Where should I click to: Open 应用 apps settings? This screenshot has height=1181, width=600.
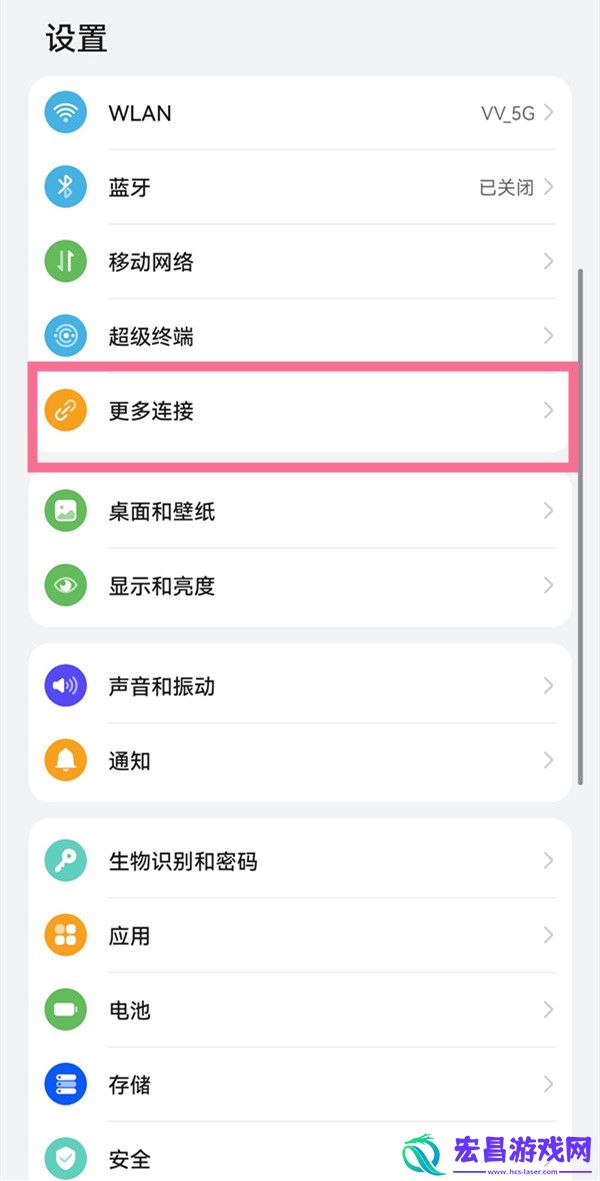[x=300, y=935]
